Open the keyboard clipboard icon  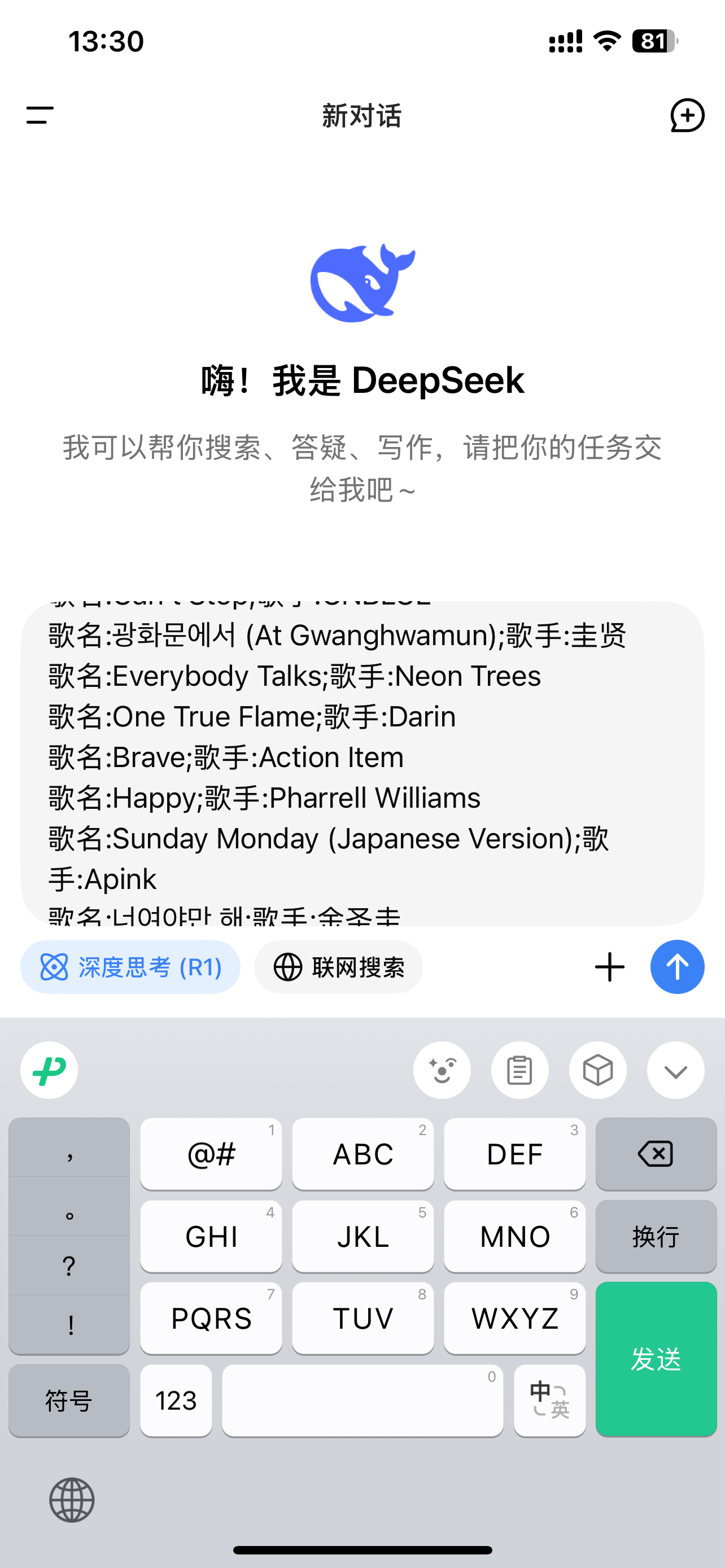519,1070
